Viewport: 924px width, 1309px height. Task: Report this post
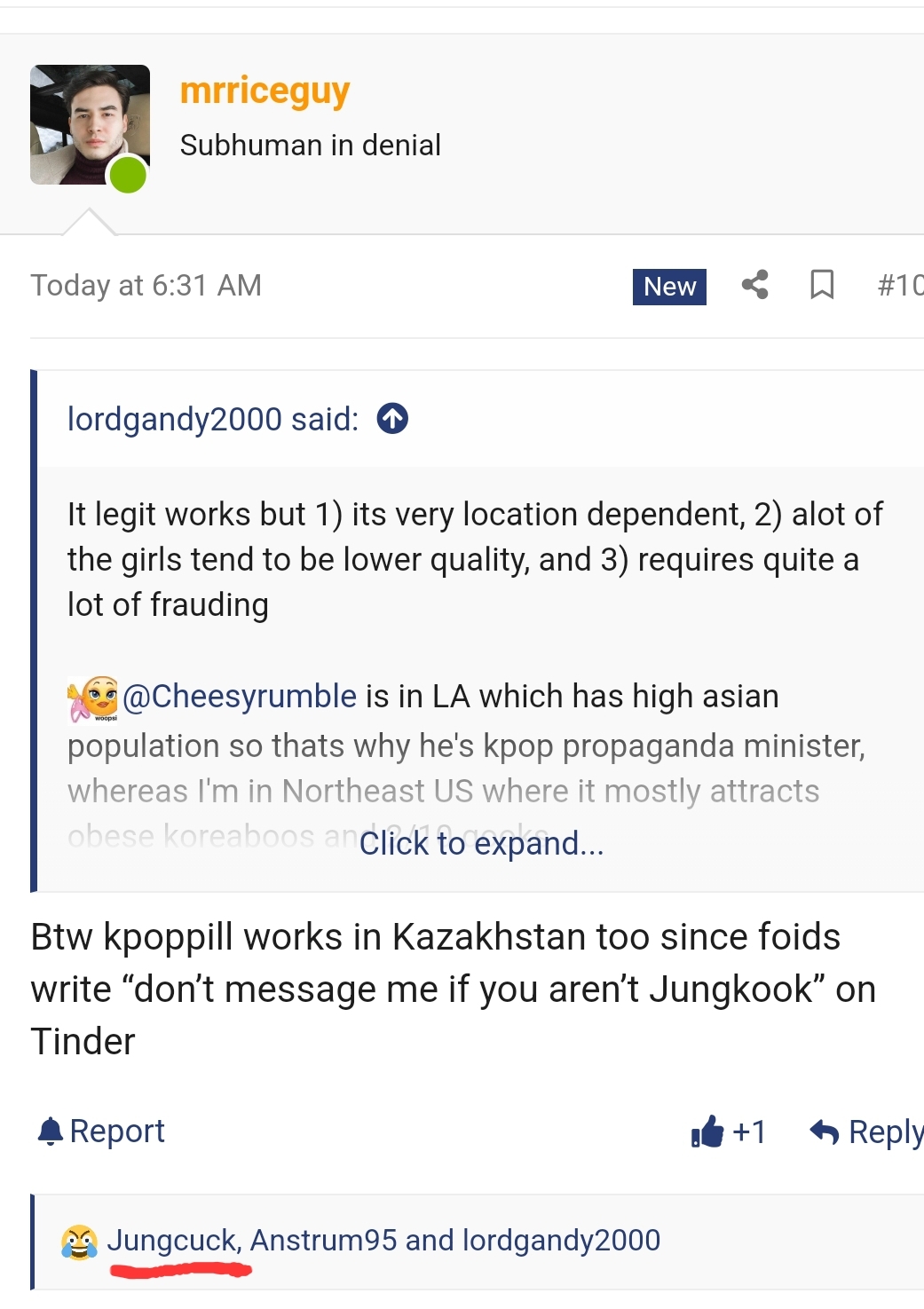[101, 1132]
